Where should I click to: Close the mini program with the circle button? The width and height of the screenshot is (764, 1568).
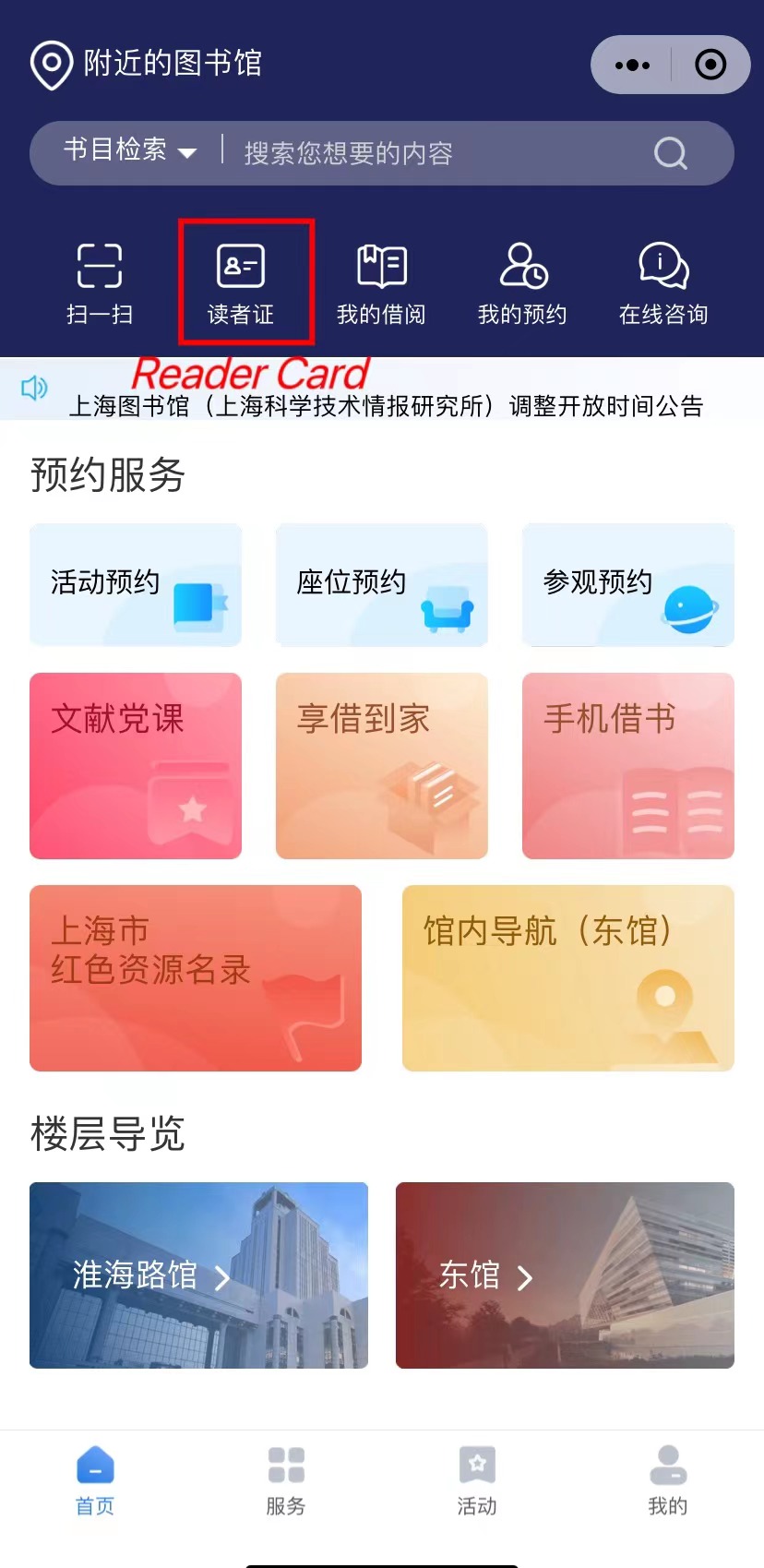(710, 65)
